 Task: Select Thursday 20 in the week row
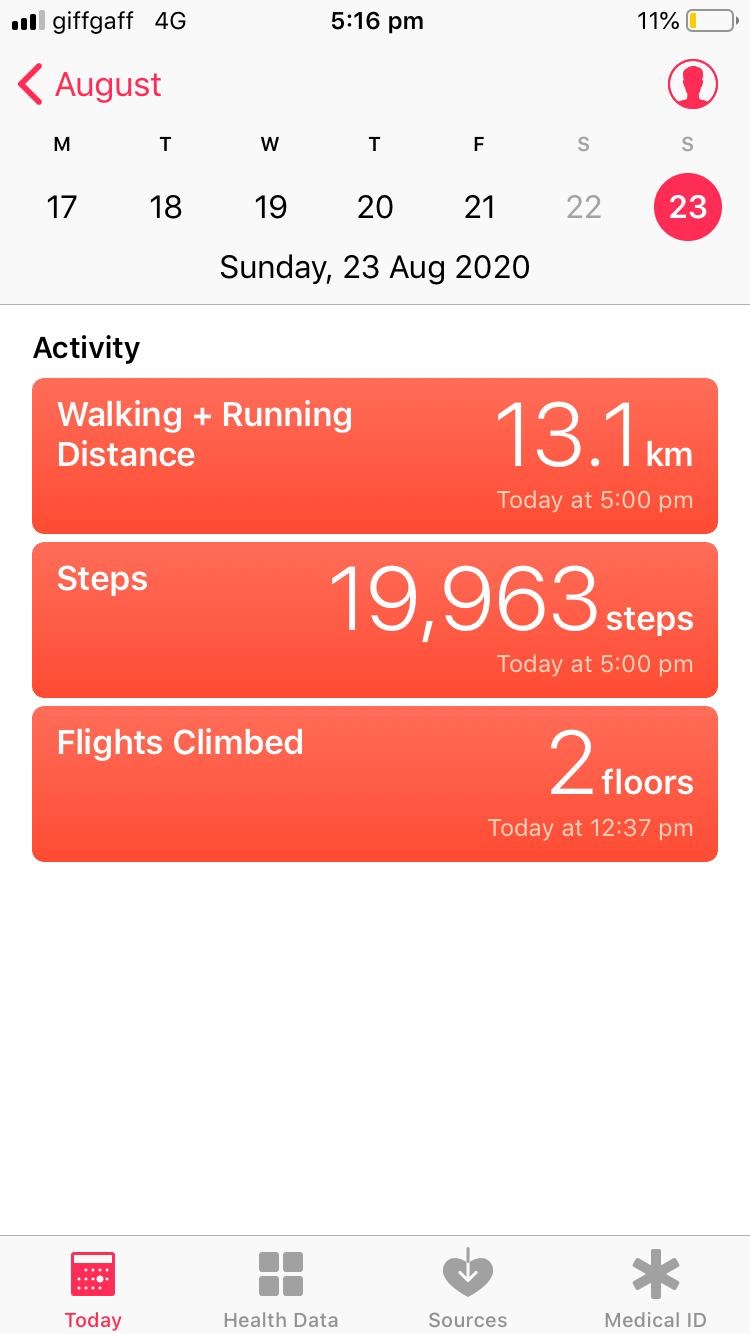click(375, 207)
